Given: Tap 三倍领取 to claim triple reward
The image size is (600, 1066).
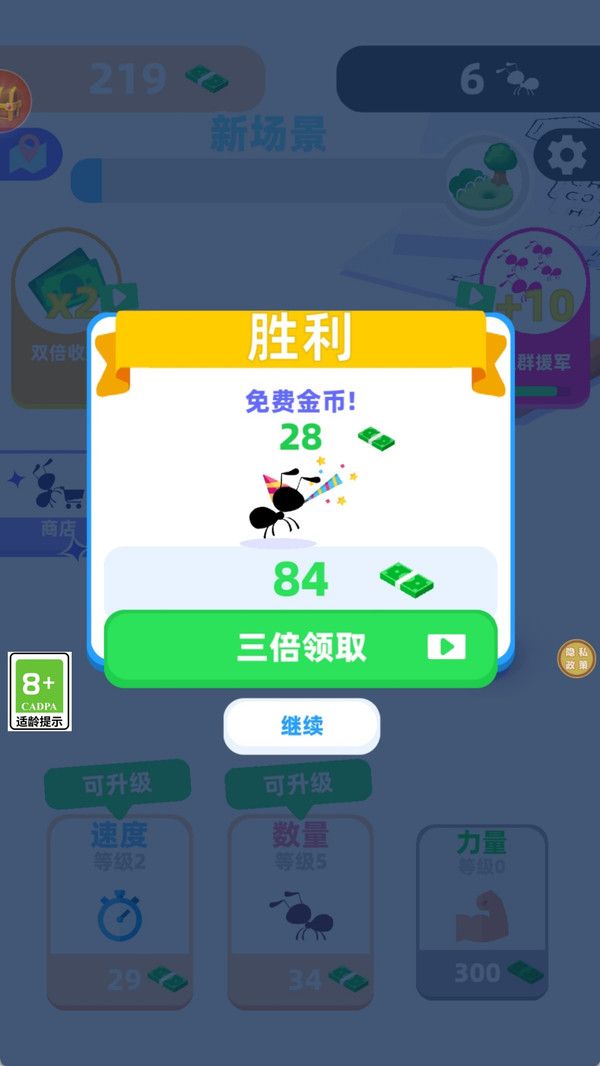Looking at the screenshot, I should click(x=300, y=648).
